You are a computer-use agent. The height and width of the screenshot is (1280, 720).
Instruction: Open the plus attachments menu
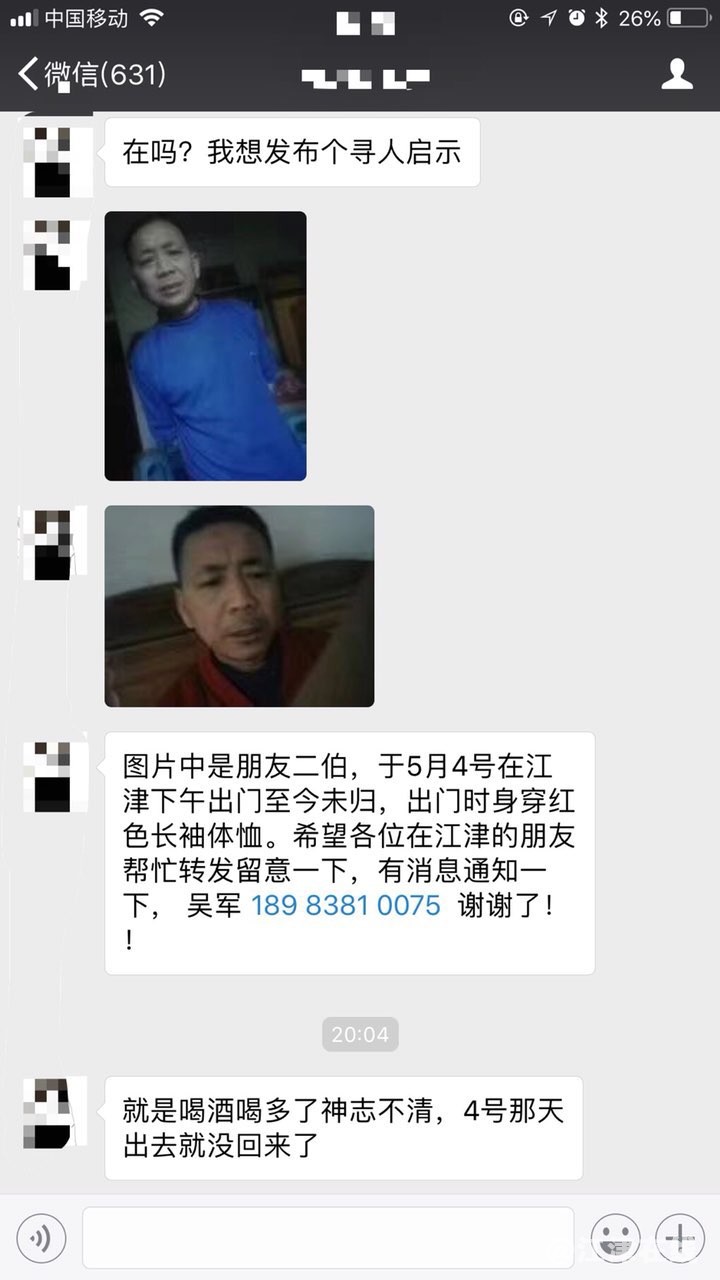tap(680, 1238)
